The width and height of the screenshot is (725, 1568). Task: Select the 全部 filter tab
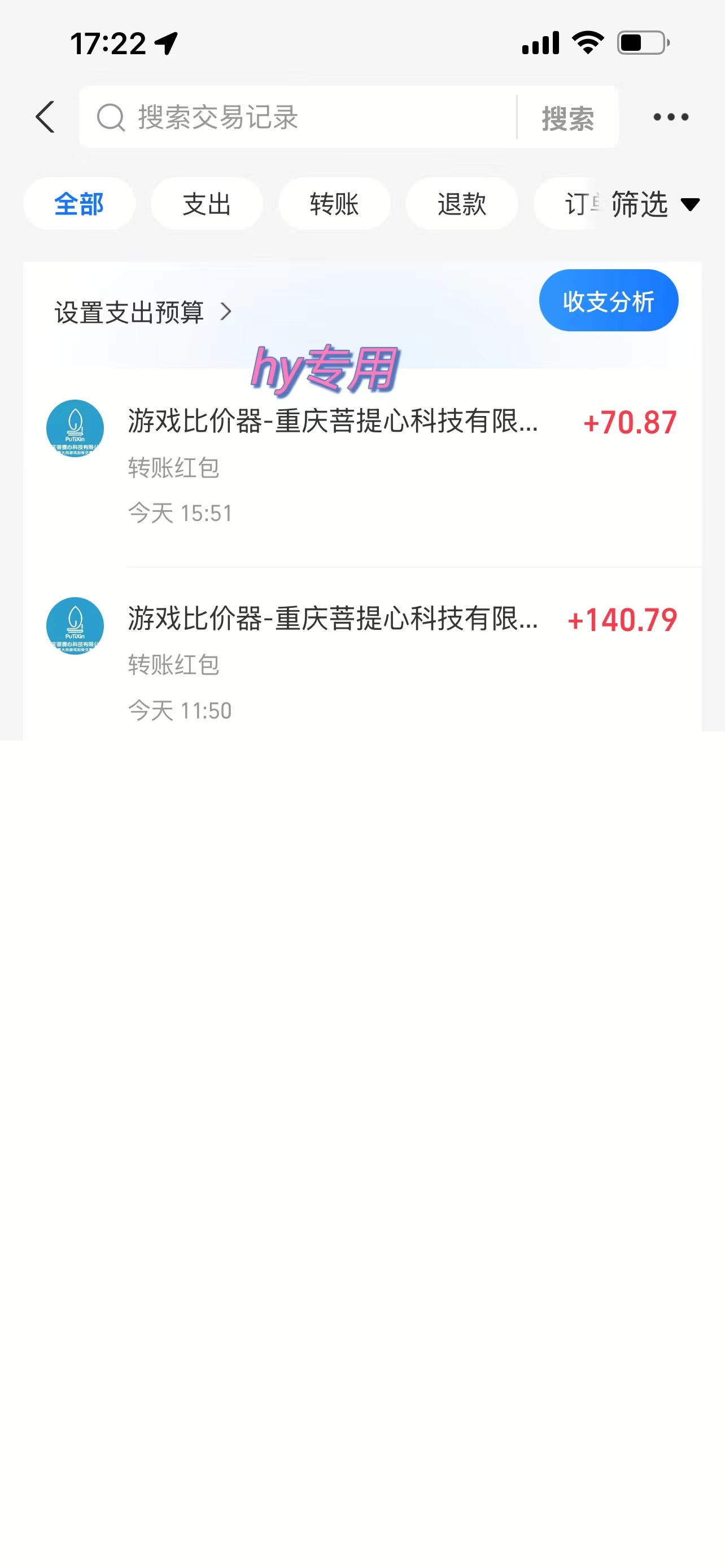click(79, 204)
